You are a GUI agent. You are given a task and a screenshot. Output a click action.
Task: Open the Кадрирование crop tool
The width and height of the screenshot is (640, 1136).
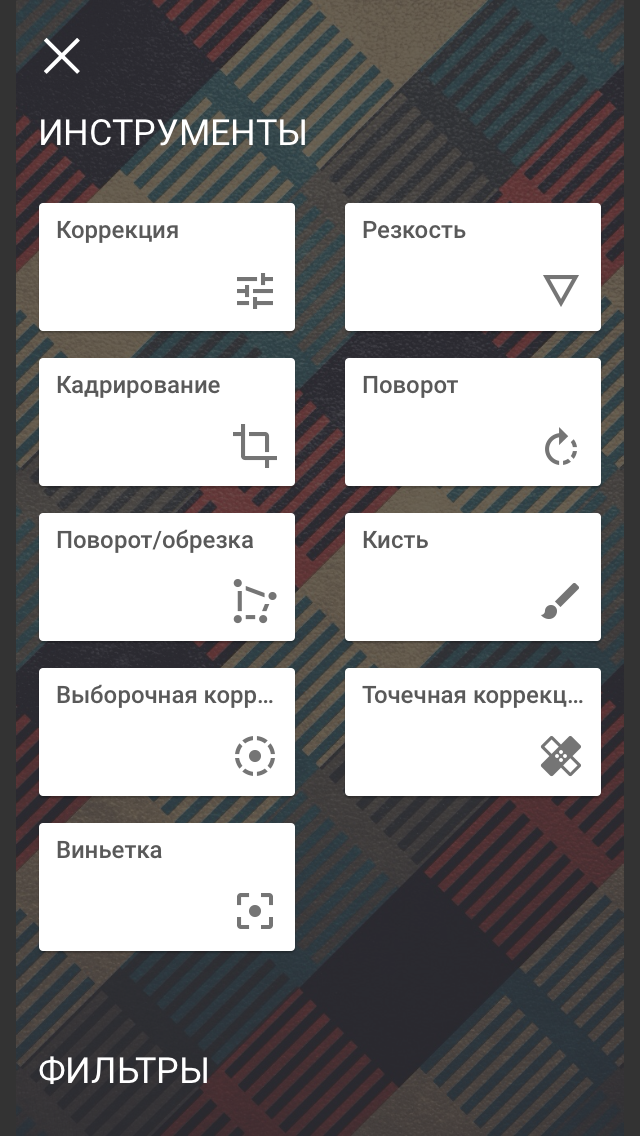[x=167, y=422]
